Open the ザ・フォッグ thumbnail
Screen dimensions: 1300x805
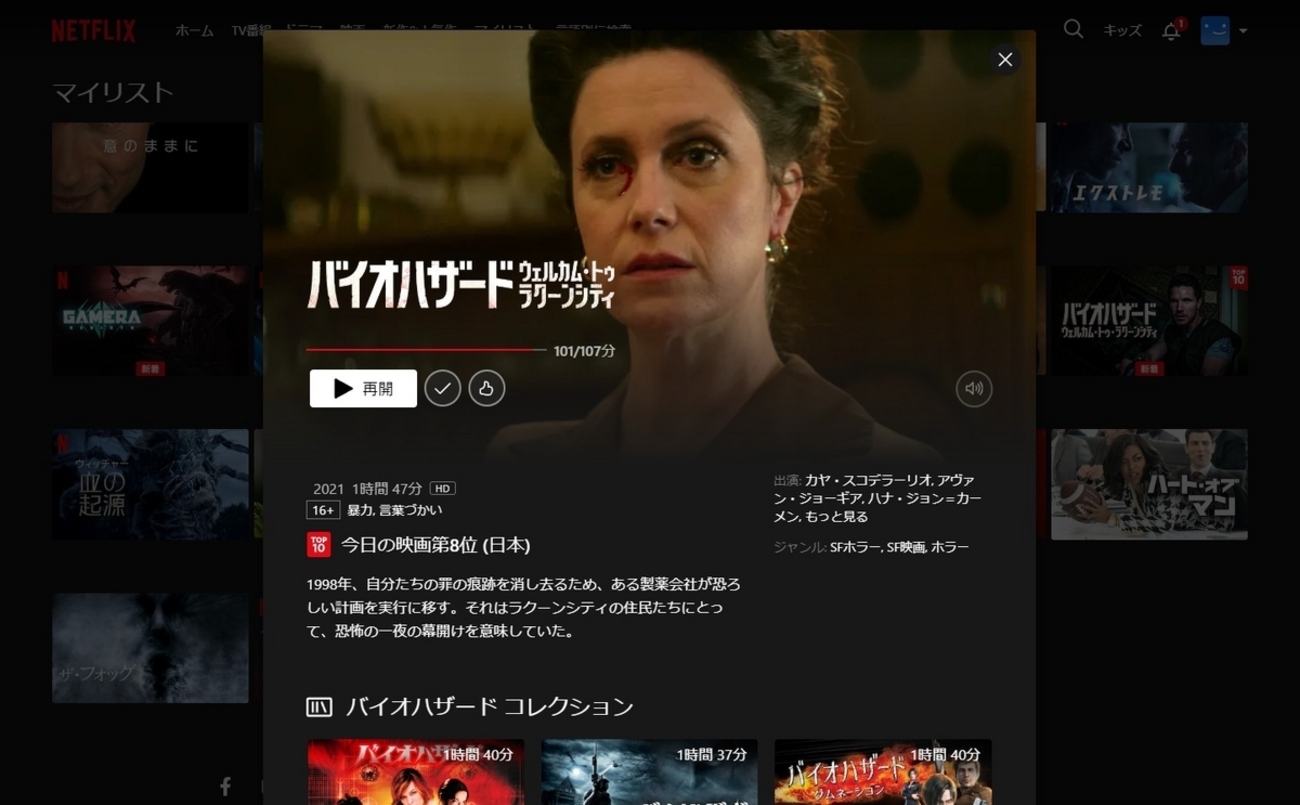[x=150, y=648]
